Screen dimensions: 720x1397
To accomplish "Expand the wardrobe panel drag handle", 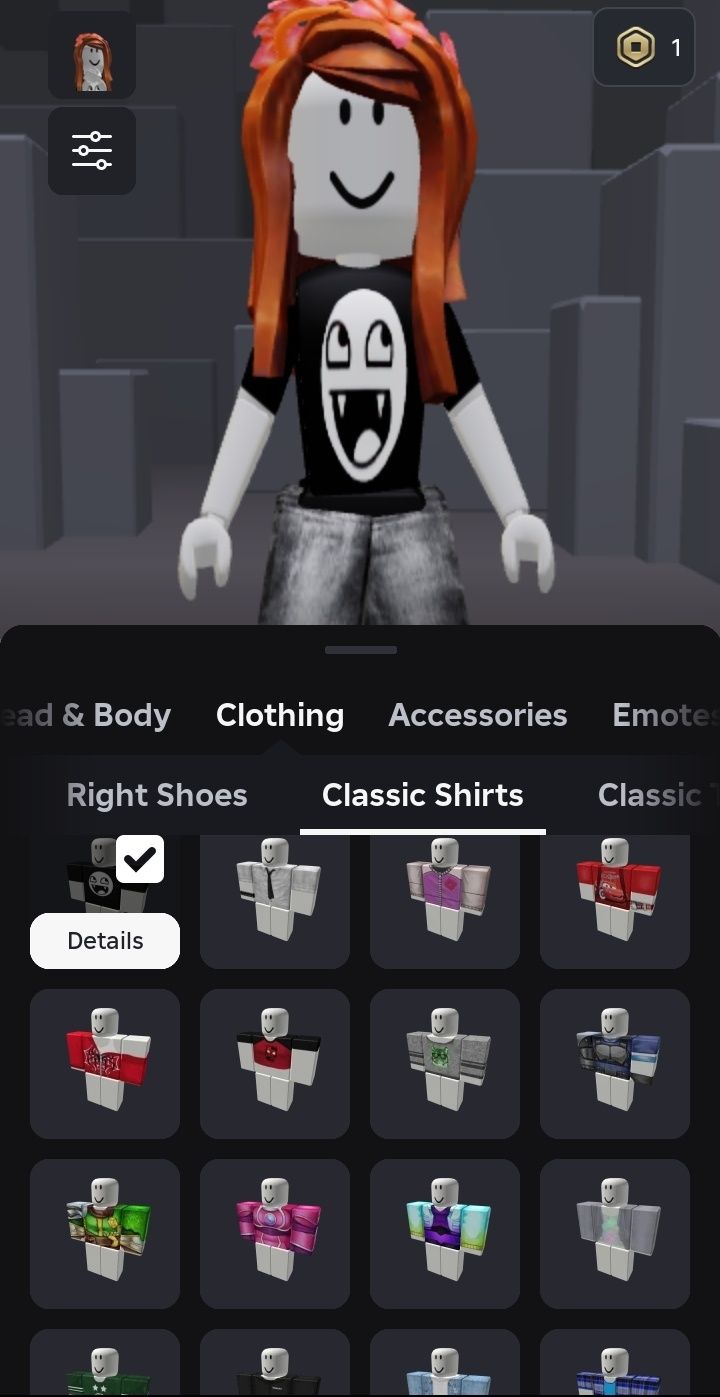I will click(x=360, y=650).
